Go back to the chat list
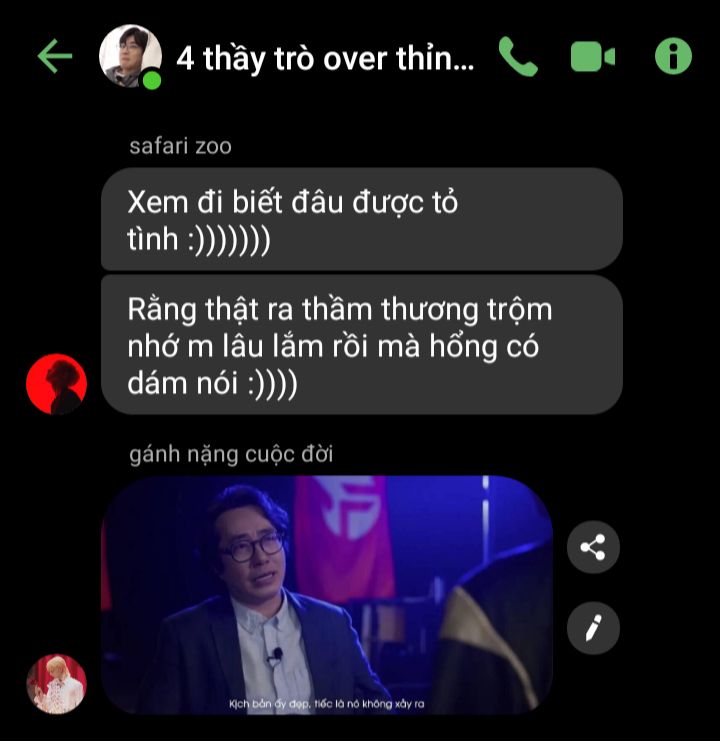The width and height of the screenshot is (720, 741). pyautogui.click(x=55, y=57)
